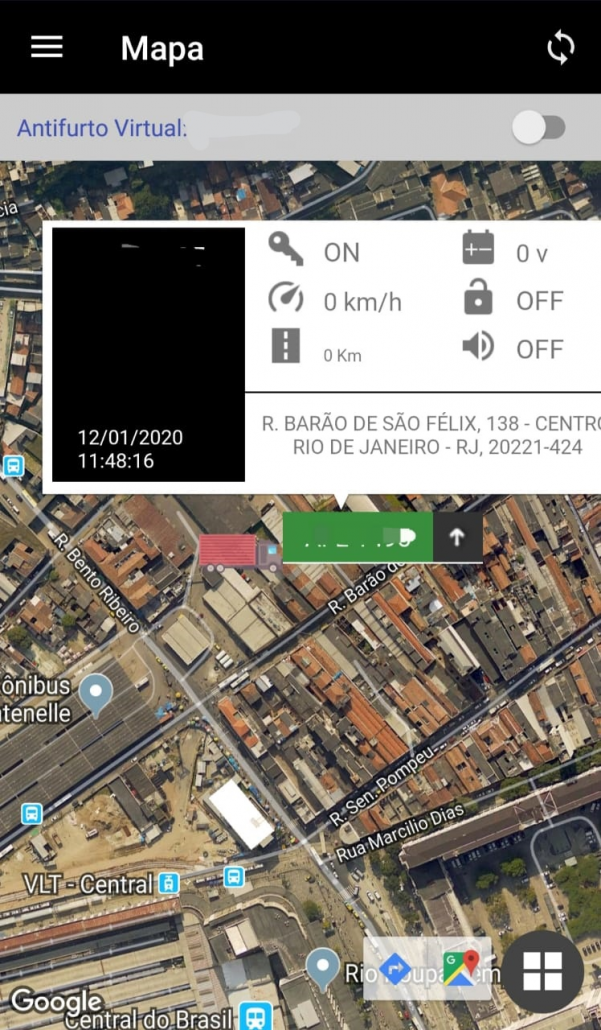Tap the VLT - Central station icon

(x=169, y=884)
